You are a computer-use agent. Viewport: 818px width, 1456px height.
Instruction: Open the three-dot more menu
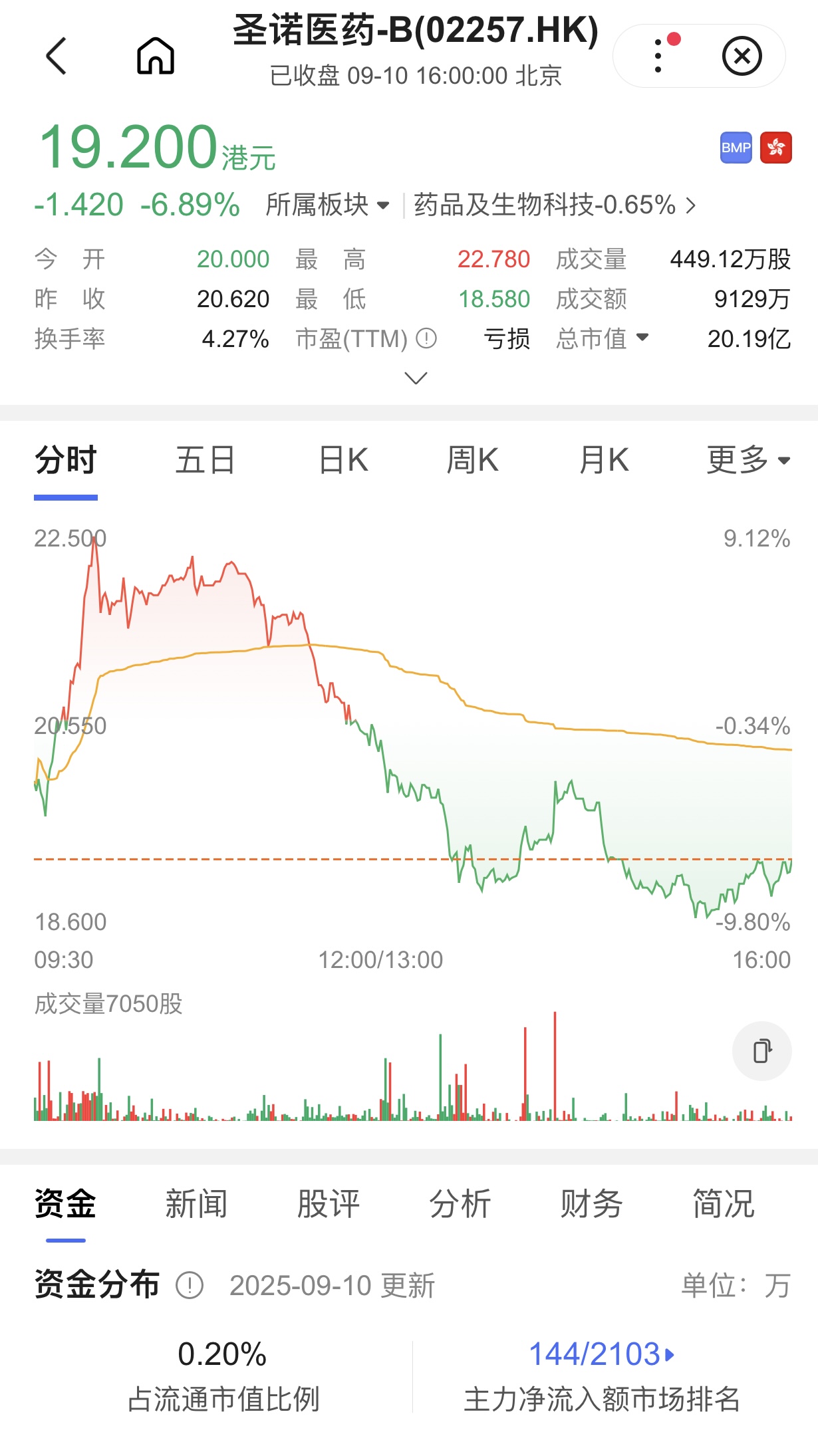coord(658,56)
